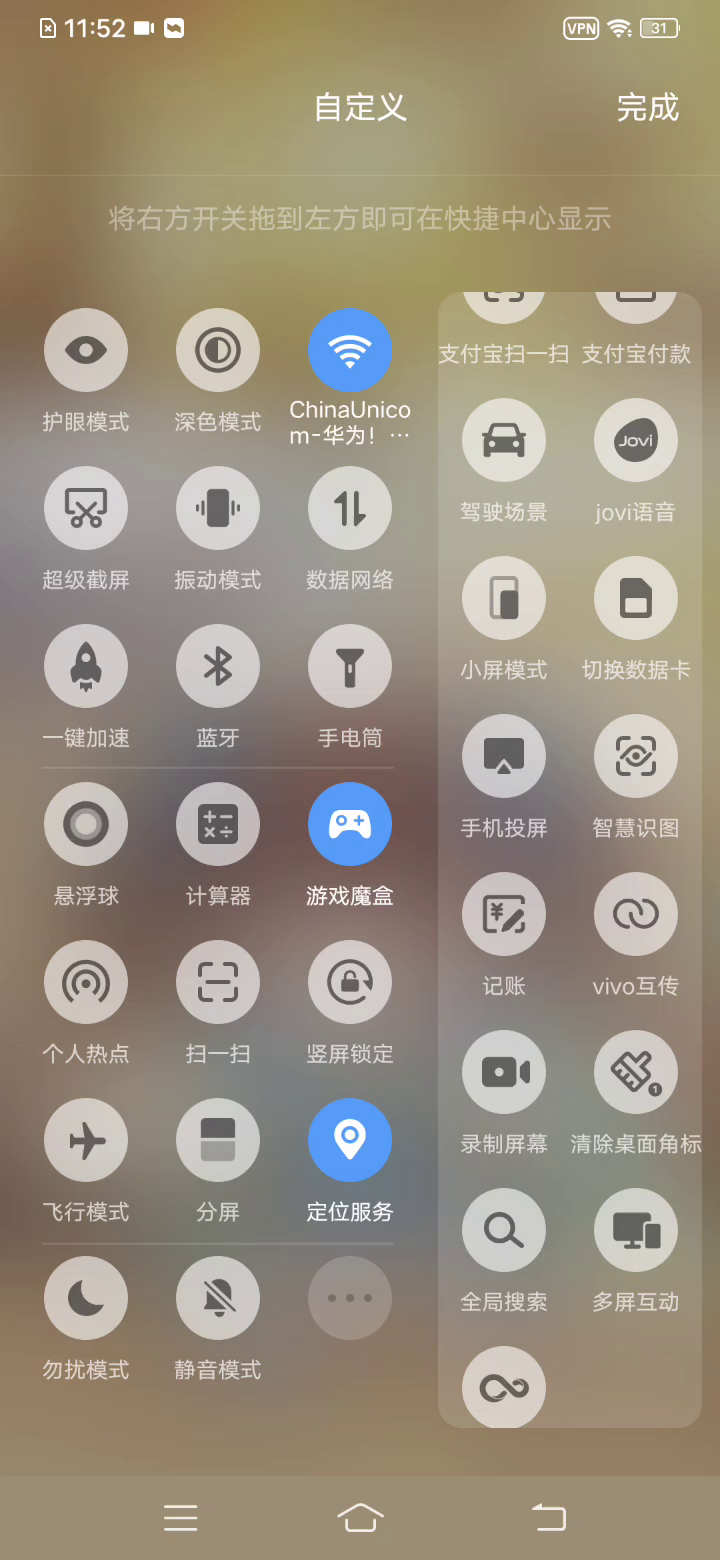Tap the 定位服务 location service toggle
Viewport: 720px width, 1560px height.
coord(350,1140)
